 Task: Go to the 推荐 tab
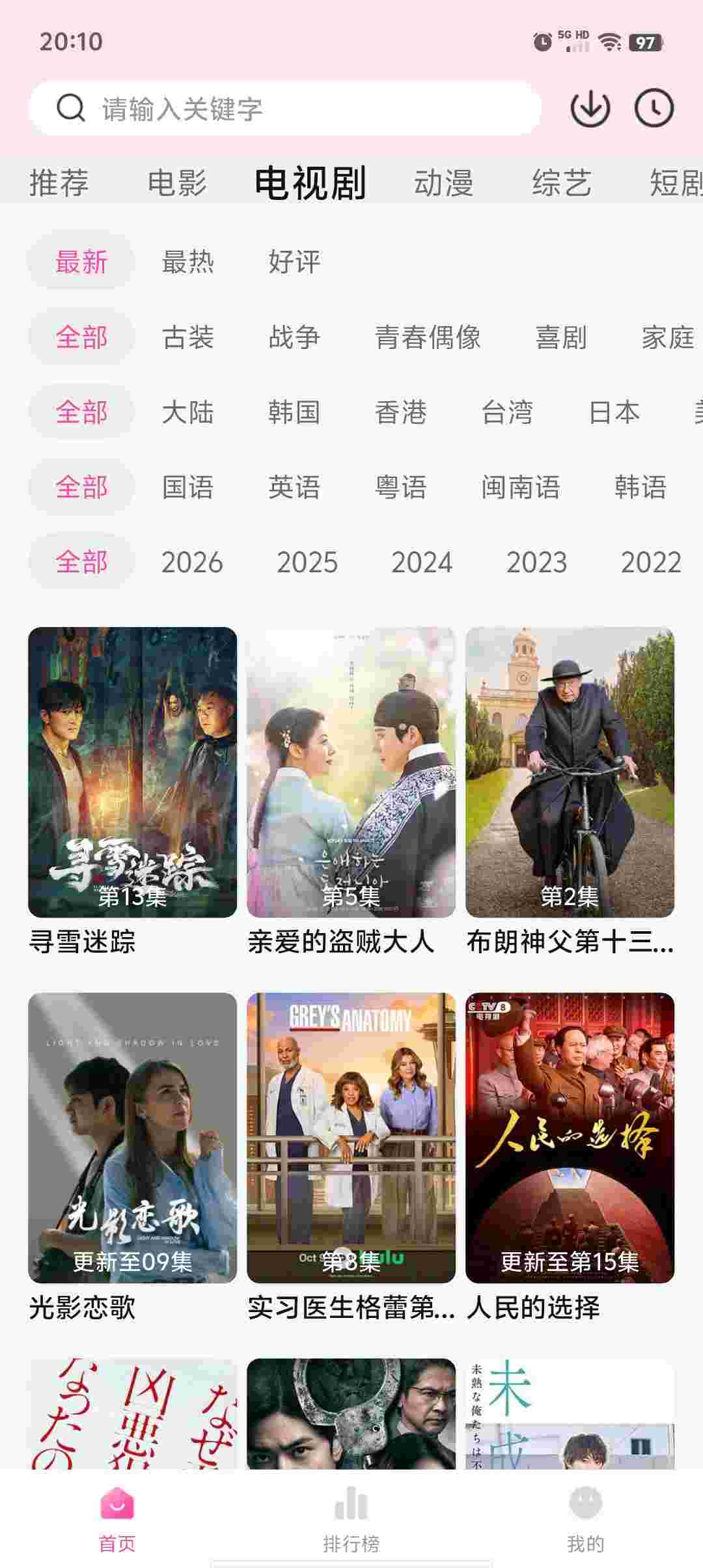coord(59,182)
